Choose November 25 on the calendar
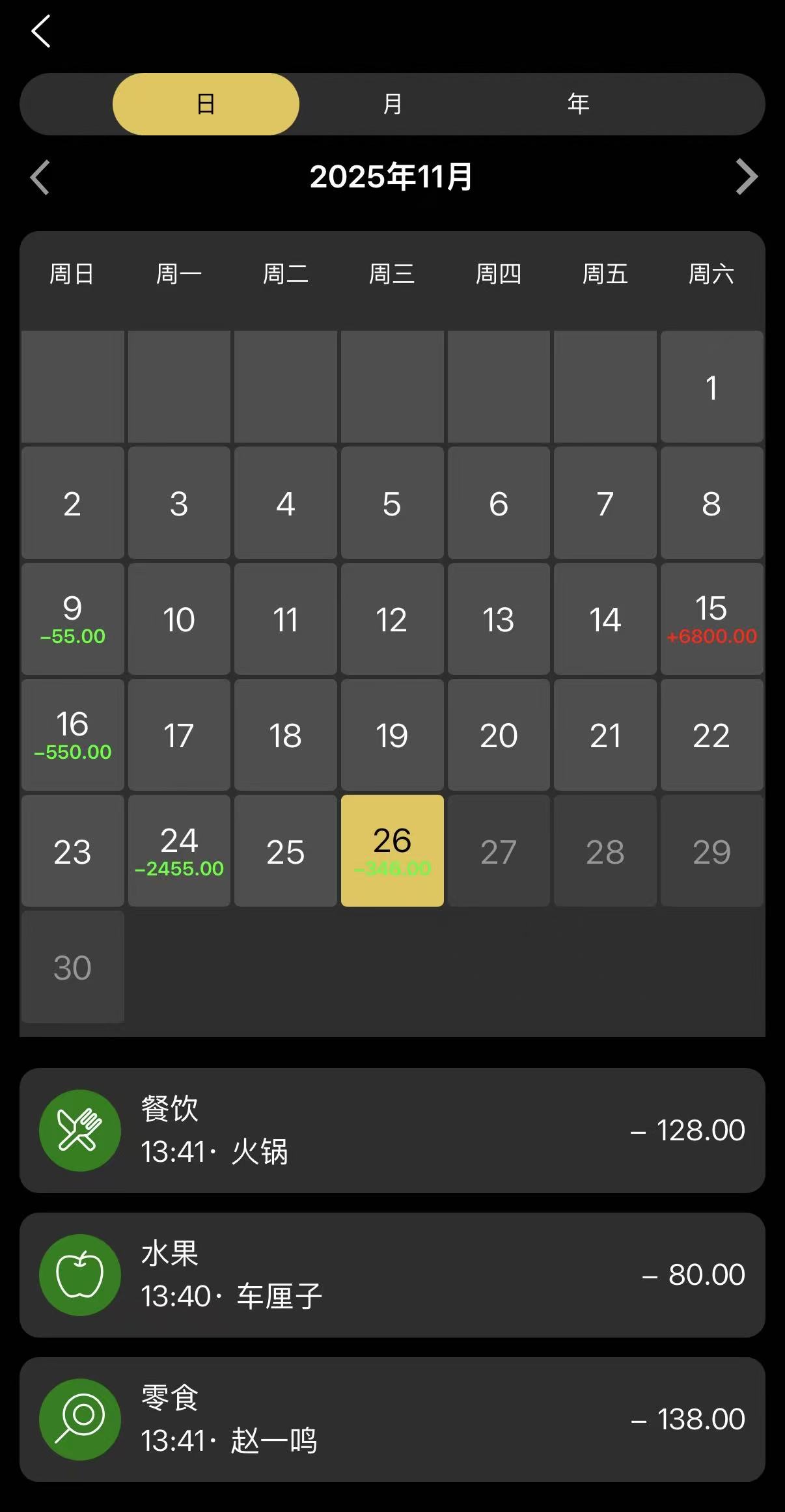 pos(285,851)
